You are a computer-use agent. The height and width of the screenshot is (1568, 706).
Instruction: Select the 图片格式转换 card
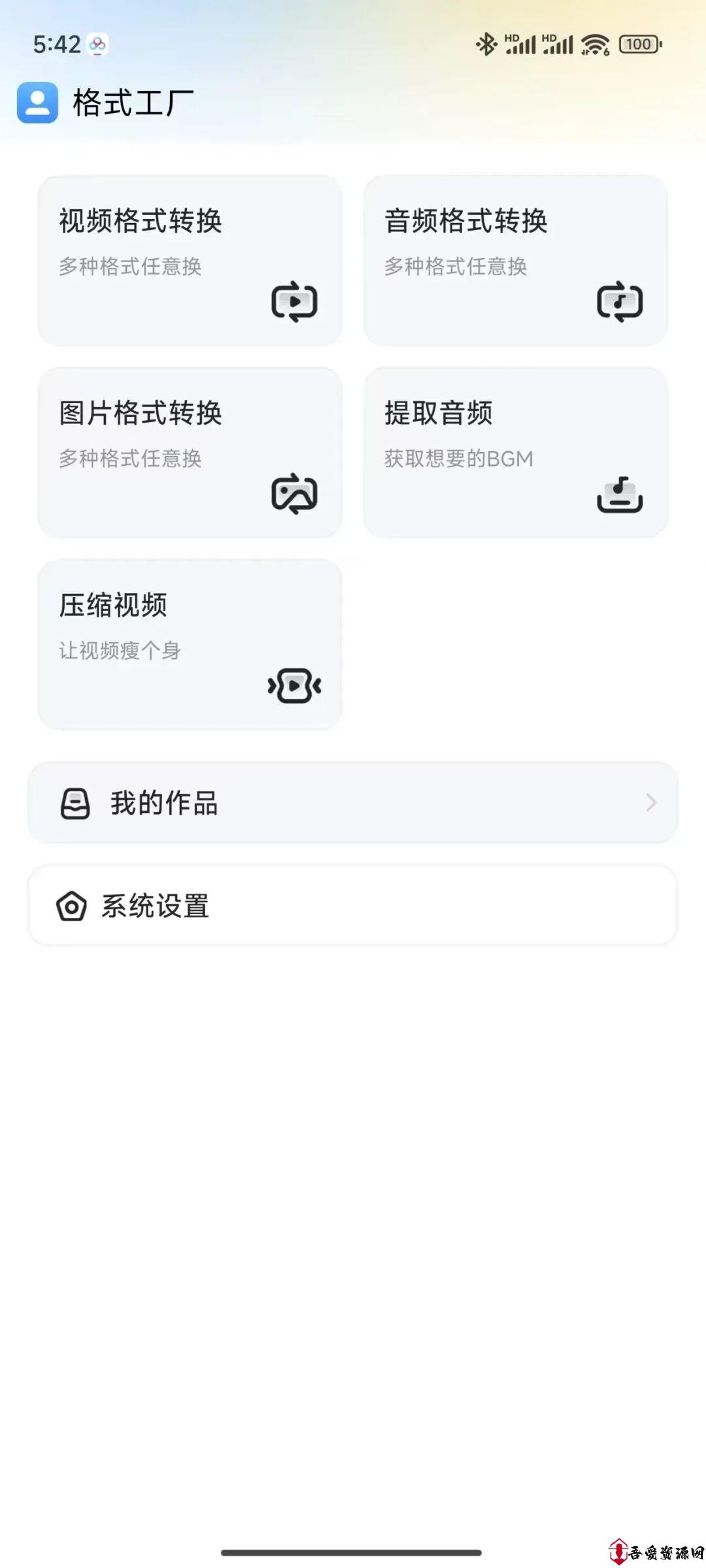pos(190,452)
